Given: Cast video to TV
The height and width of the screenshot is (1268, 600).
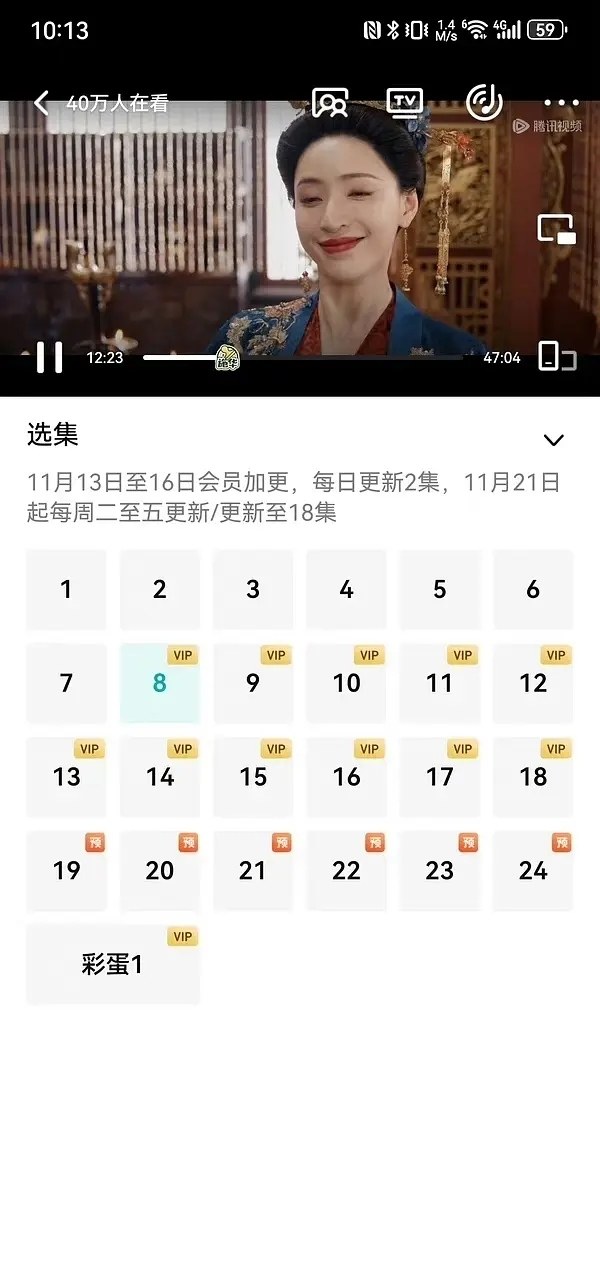Looking at the screenshot, I should [x=404, y=102].
